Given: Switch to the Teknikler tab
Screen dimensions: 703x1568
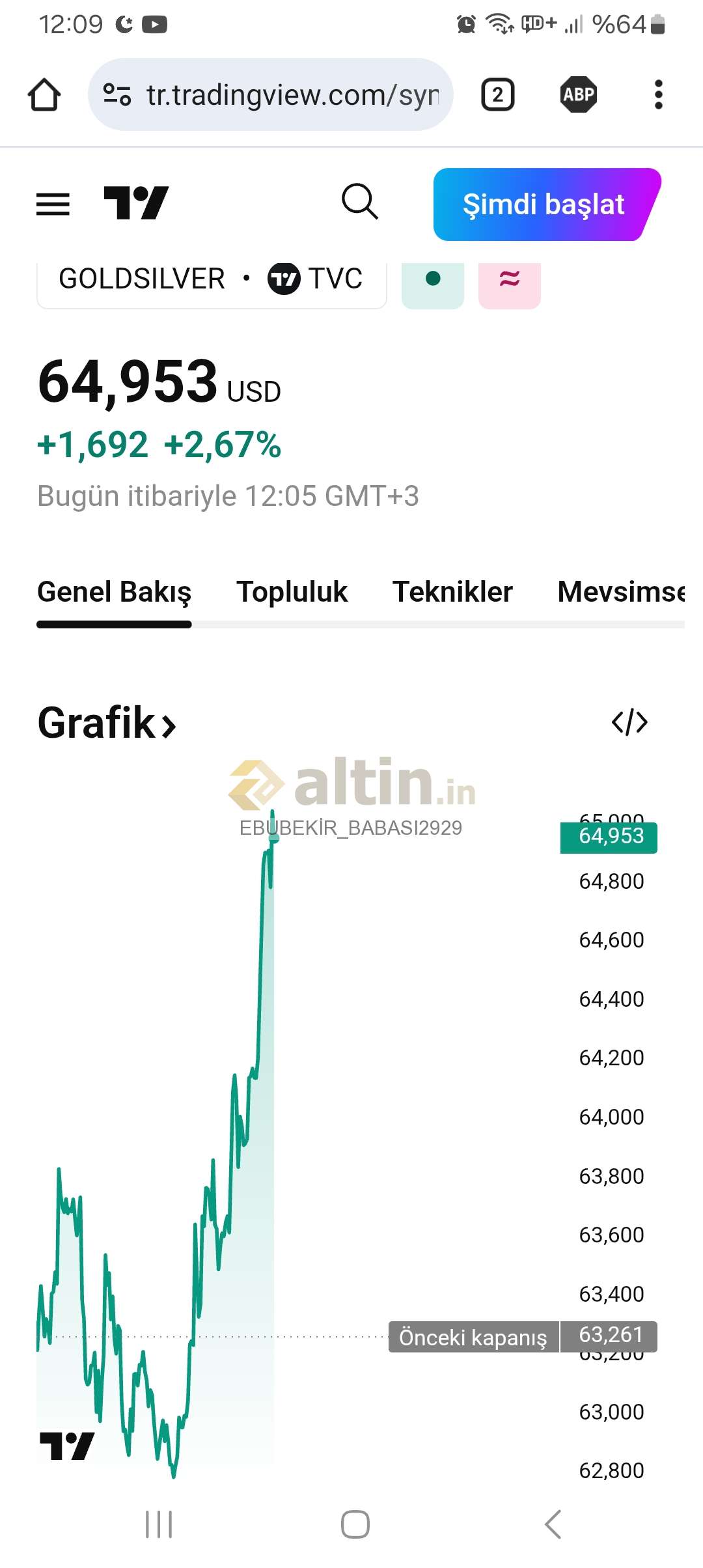Looking at the screenshot, I should pyautogui.click(x=452, y=592).
